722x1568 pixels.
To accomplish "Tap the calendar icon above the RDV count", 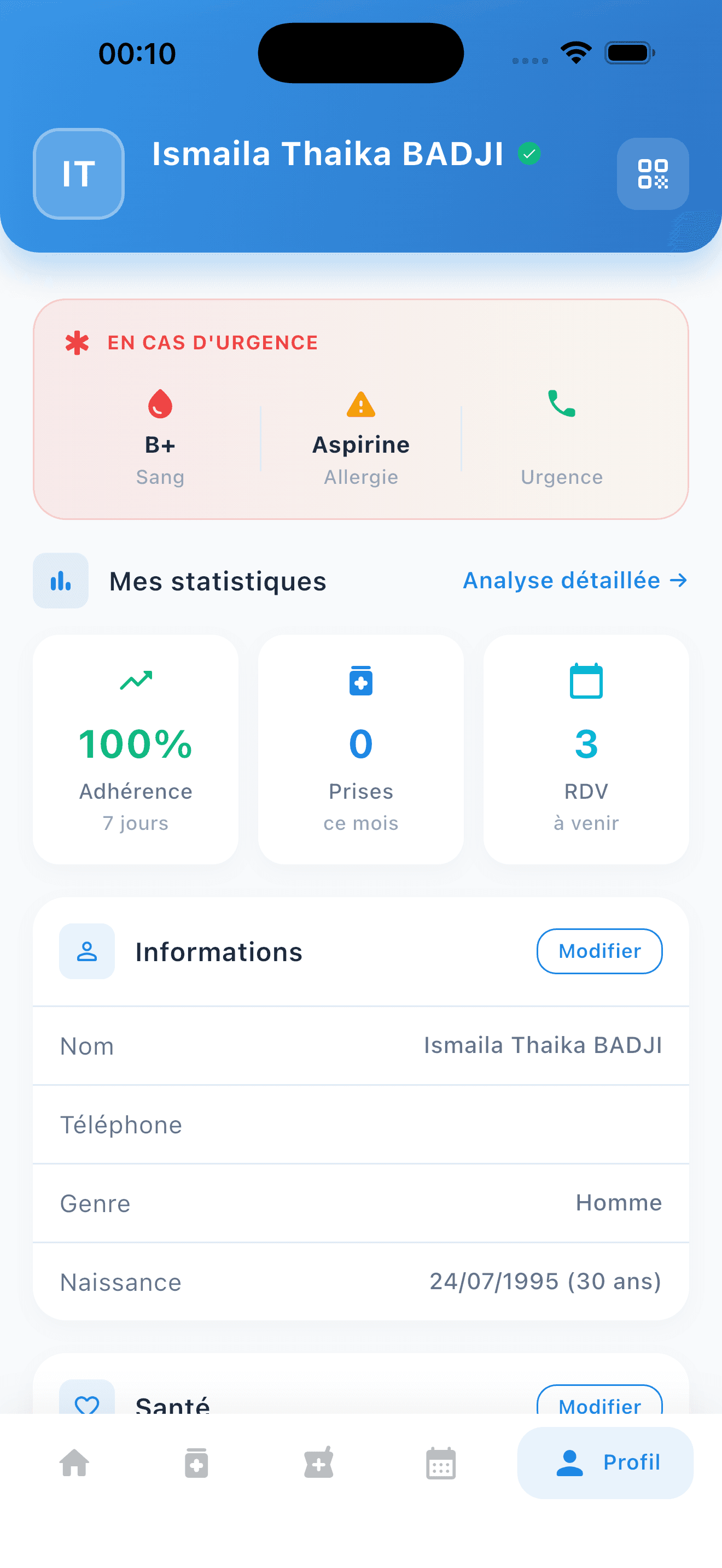I will pos(585,681).
